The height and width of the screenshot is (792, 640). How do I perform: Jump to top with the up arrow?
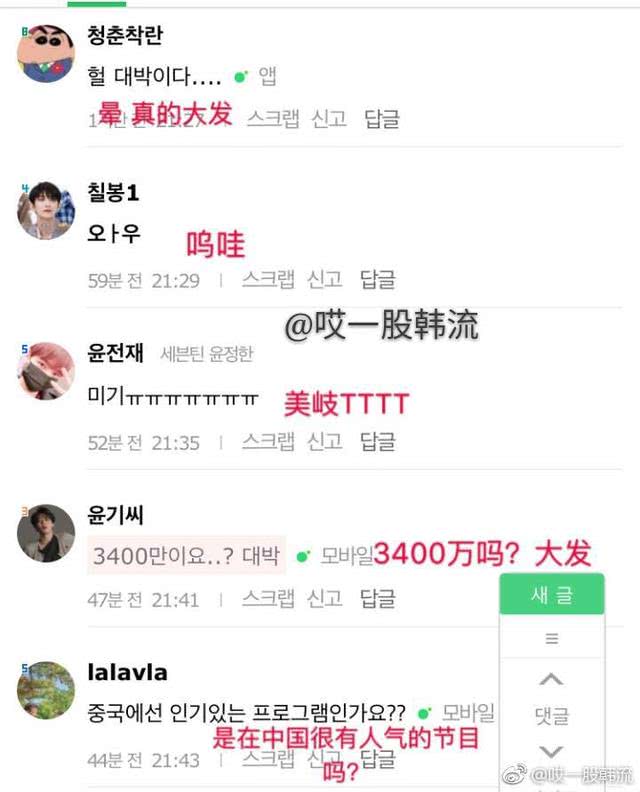tap(552, 680)
